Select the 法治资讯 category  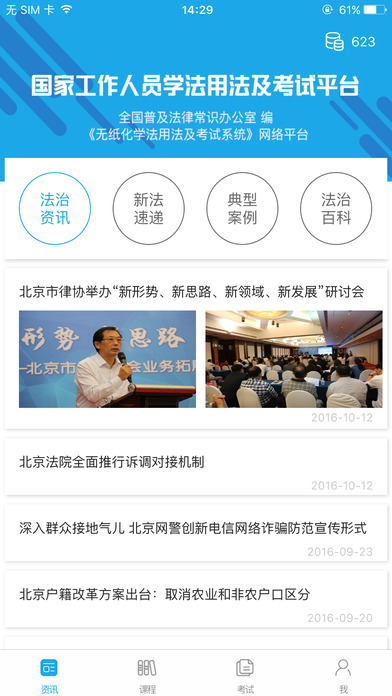[55, 209]
